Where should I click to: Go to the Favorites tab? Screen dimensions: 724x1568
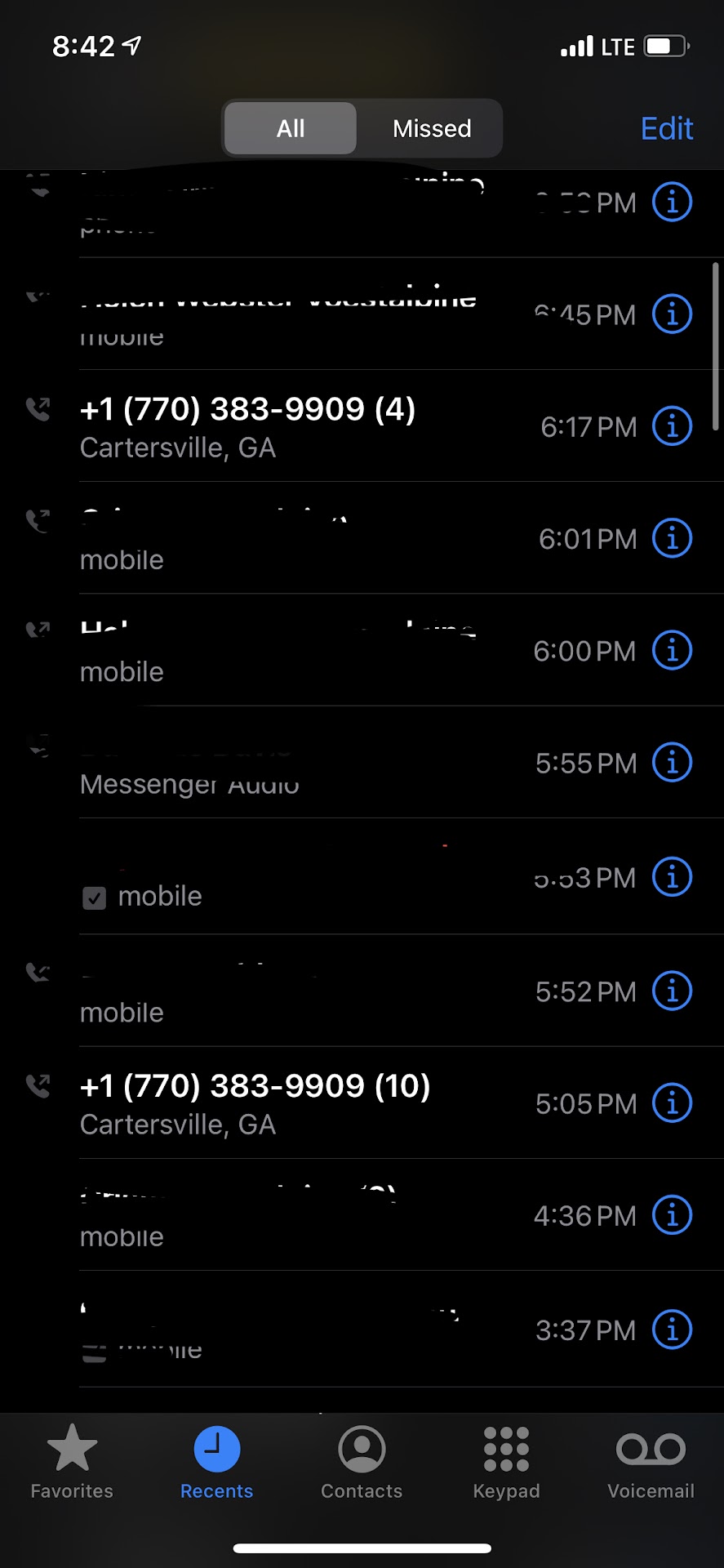pyautogui.click(x=72, y=1462)
